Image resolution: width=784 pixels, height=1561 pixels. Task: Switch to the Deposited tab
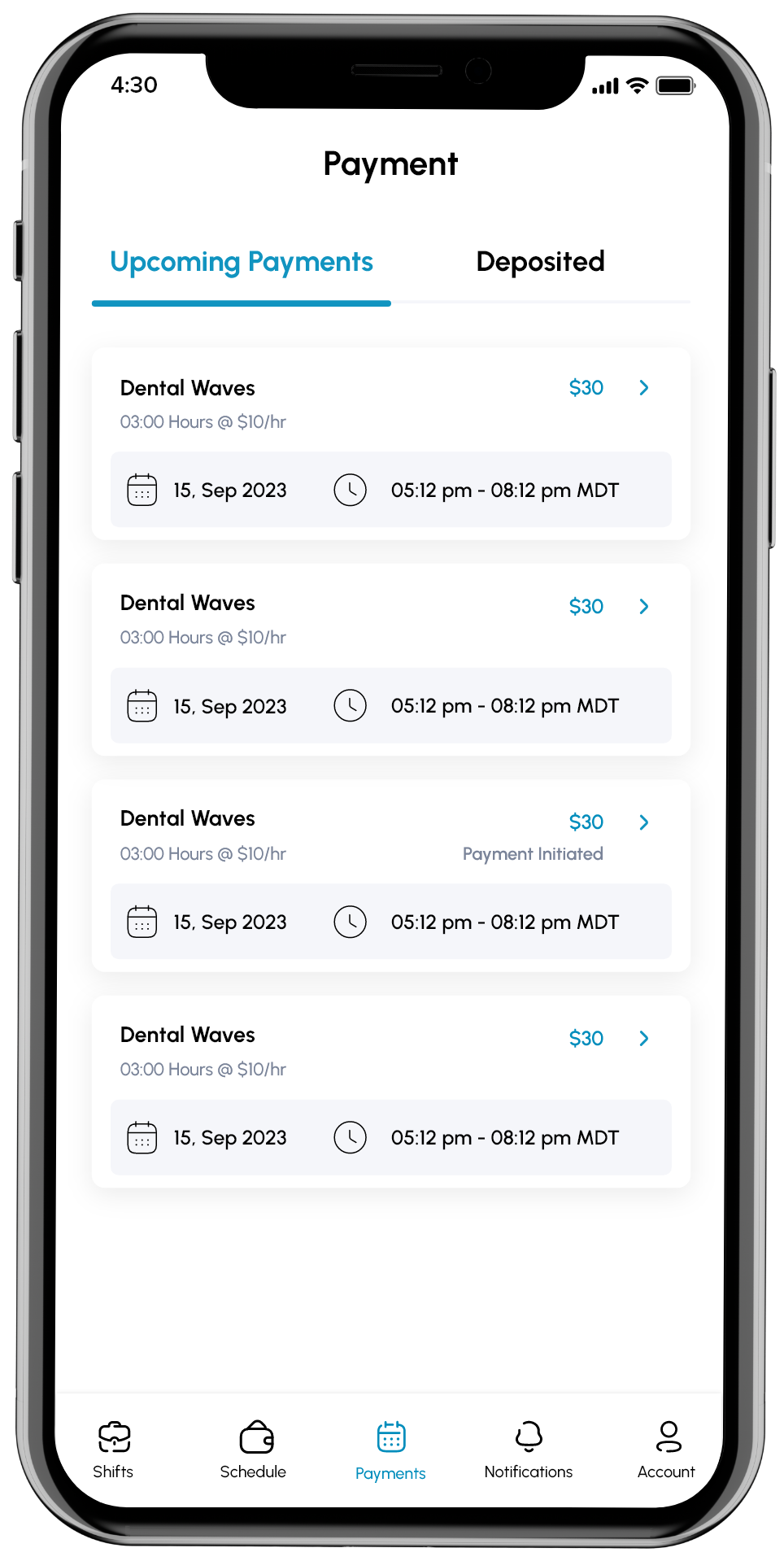540,262
